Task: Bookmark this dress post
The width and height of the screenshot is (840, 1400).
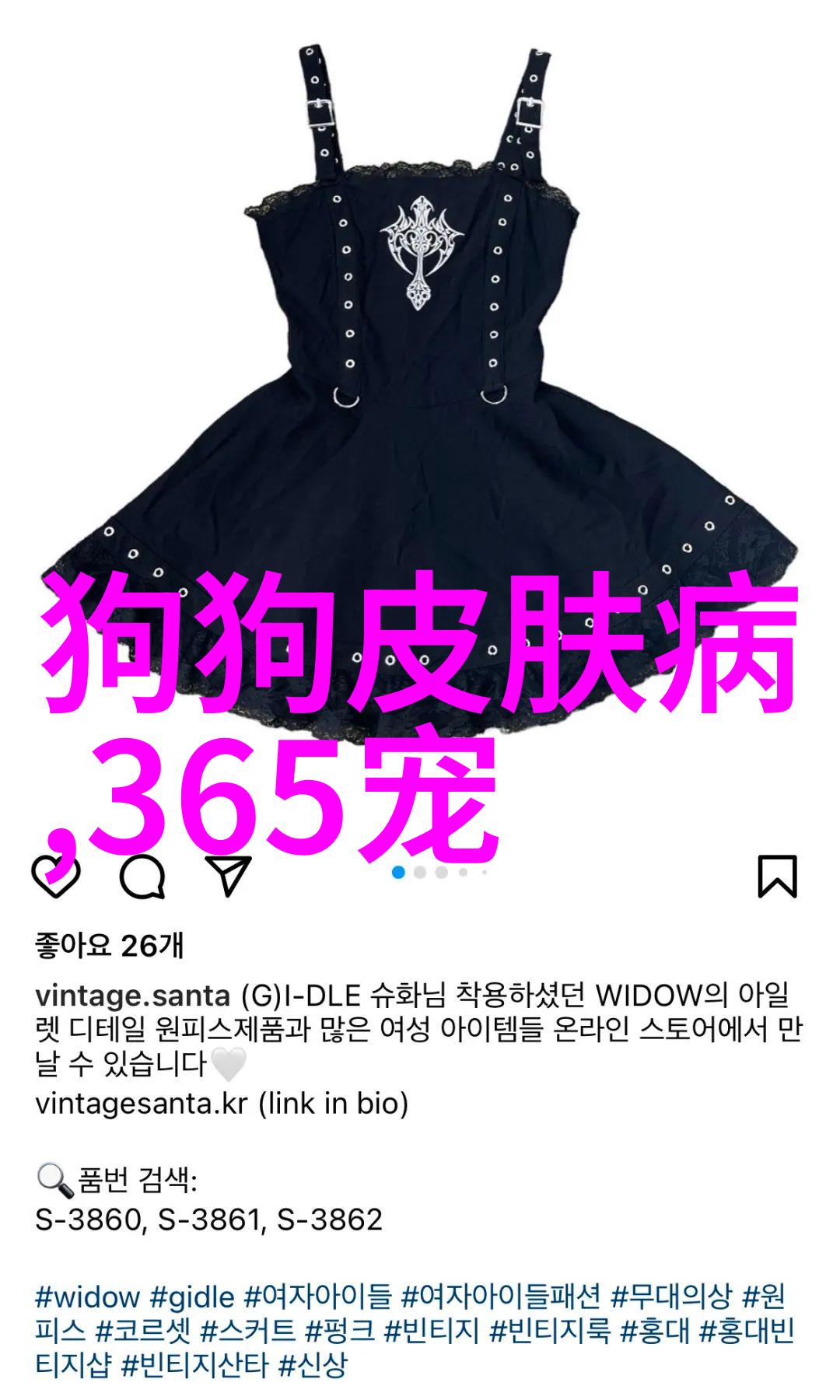Action: (x=777, y=877)
